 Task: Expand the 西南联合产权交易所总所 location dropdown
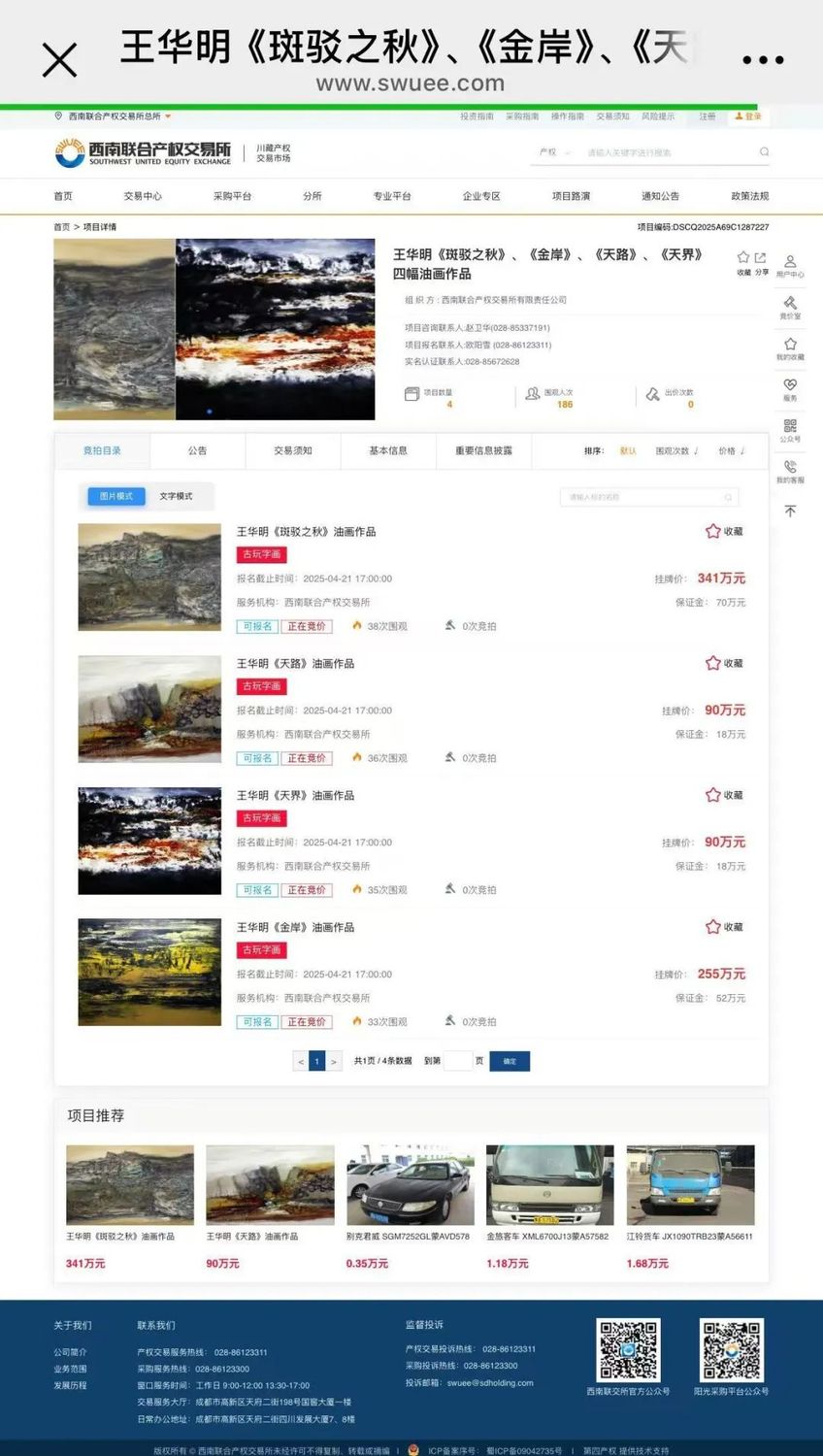(x=110, y=116)
